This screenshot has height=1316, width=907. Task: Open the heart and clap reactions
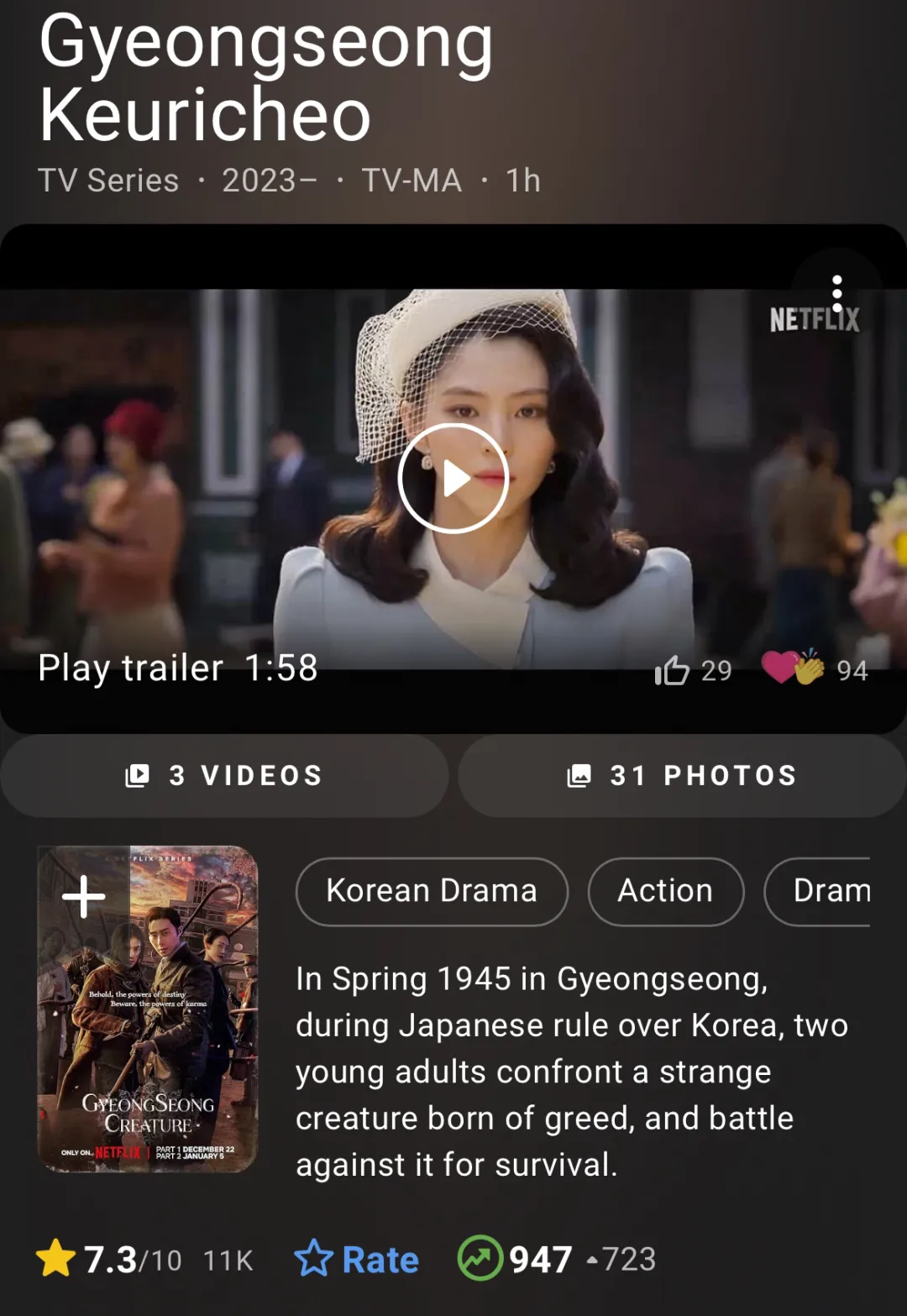coord(793,668)
